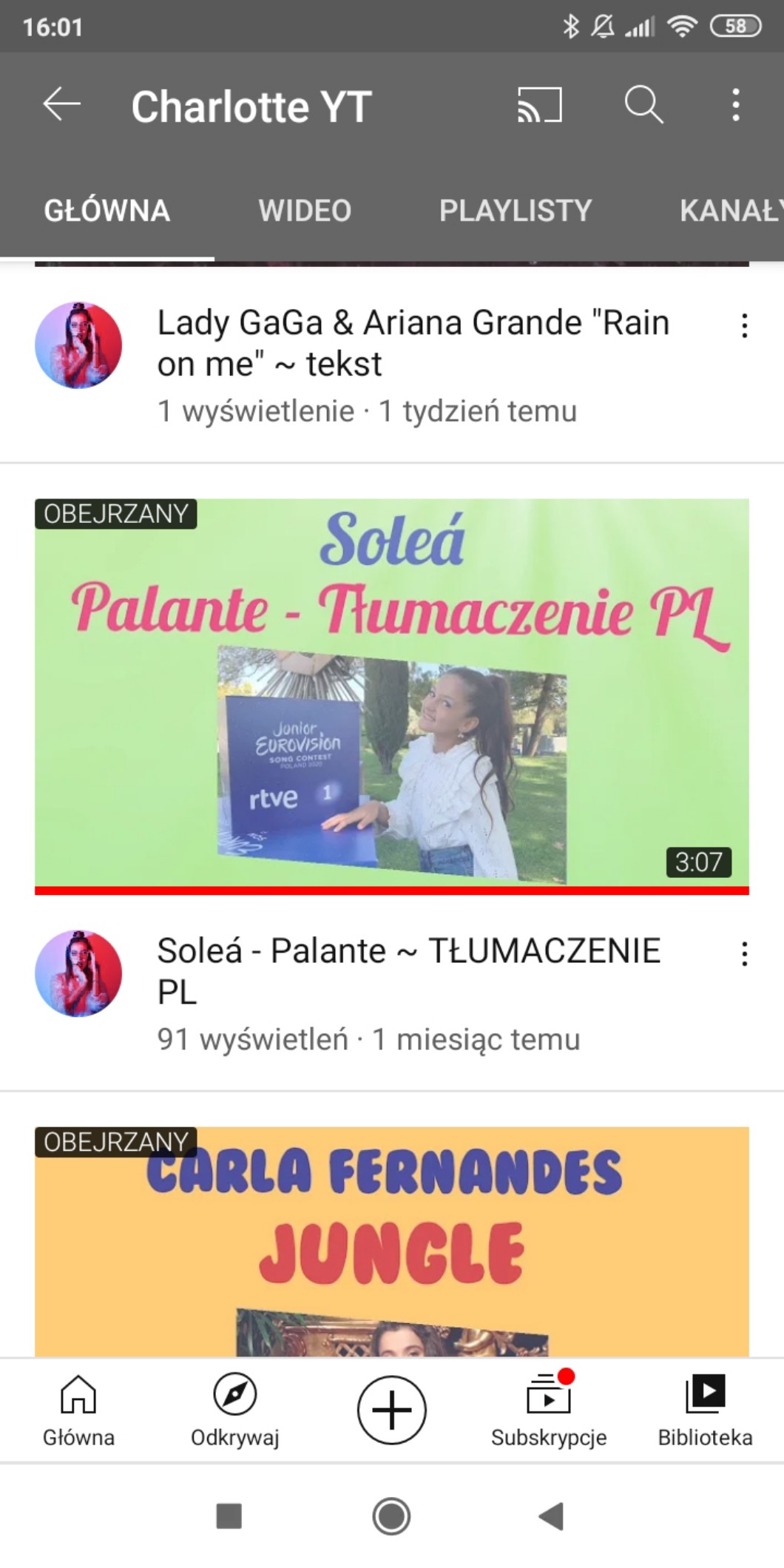Screen dimensions: 784x1568
Task: Search within Charlotte YT channel
Action: 643,104
